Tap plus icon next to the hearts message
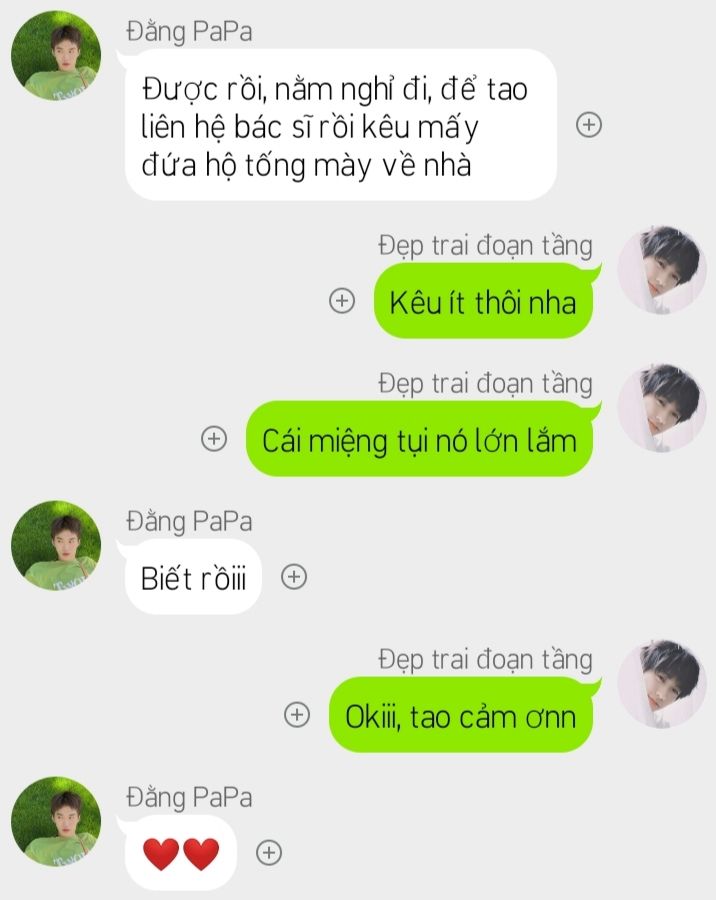This screenshot has width=716, height=900. pyautogui.click(x=269, y=852)
